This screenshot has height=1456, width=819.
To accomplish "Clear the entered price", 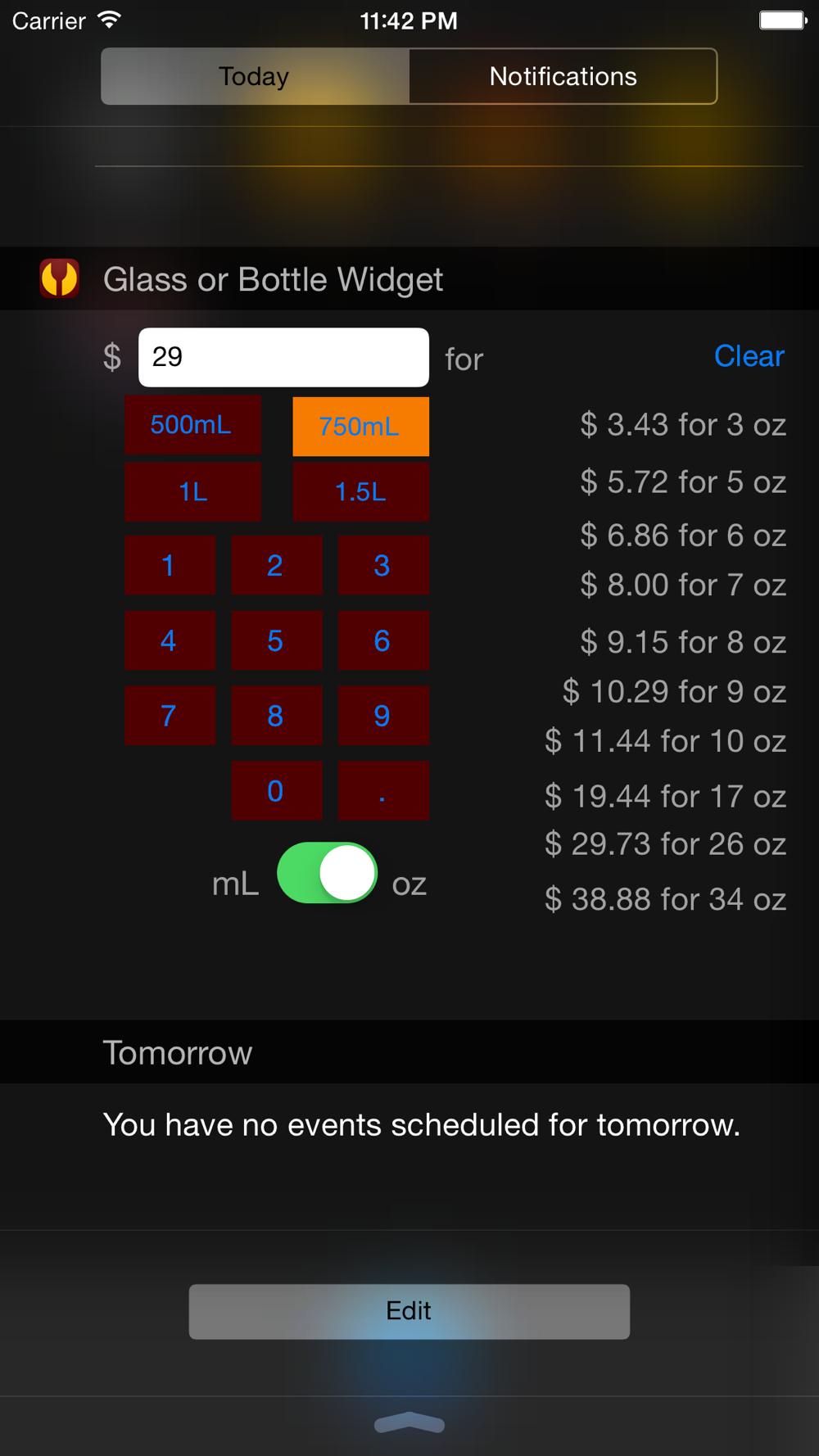I will pos(749,356).
